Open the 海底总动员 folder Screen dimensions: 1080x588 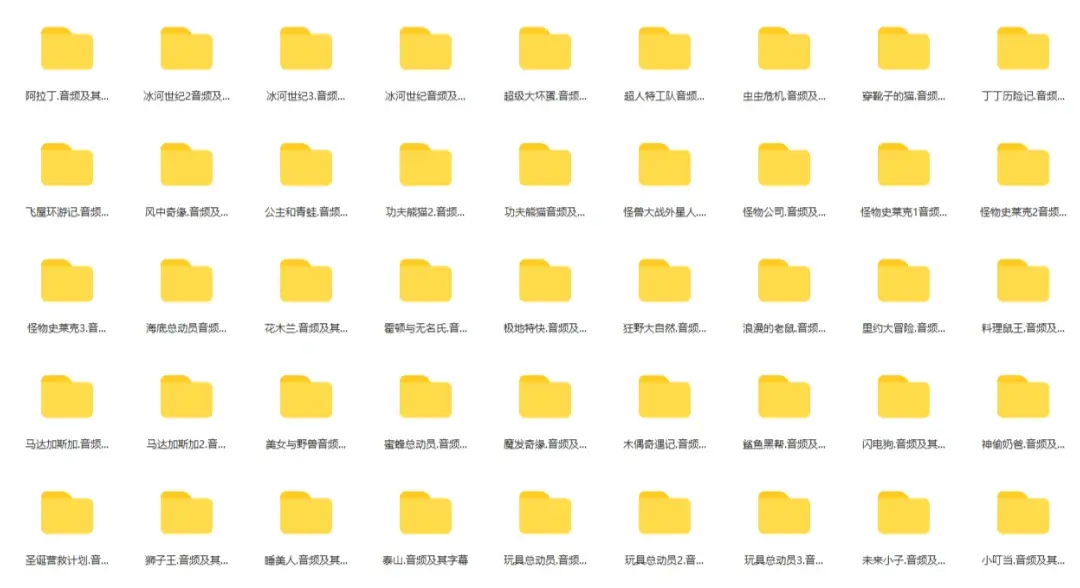(186, 281)
